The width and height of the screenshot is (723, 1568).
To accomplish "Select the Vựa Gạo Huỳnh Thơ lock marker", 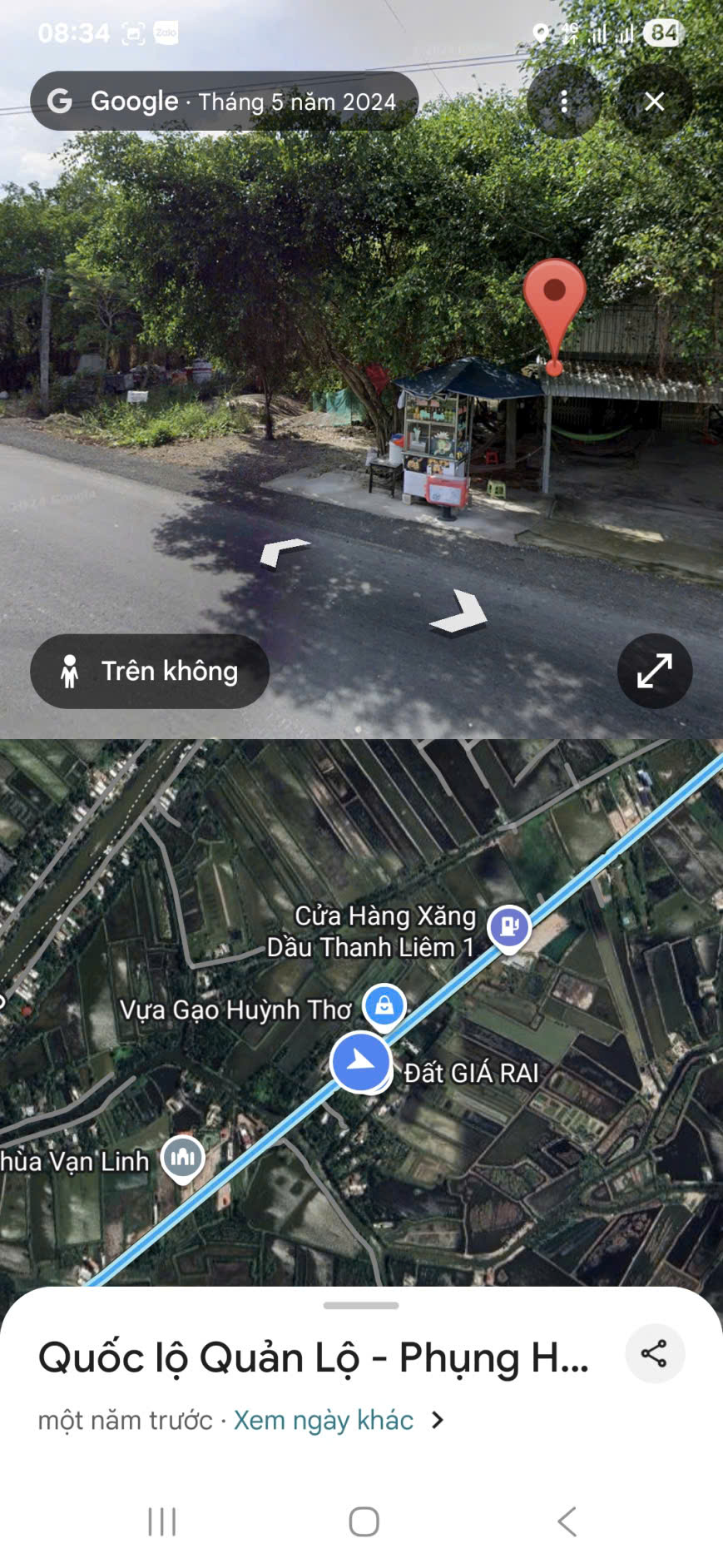I will click(384, 1005).
